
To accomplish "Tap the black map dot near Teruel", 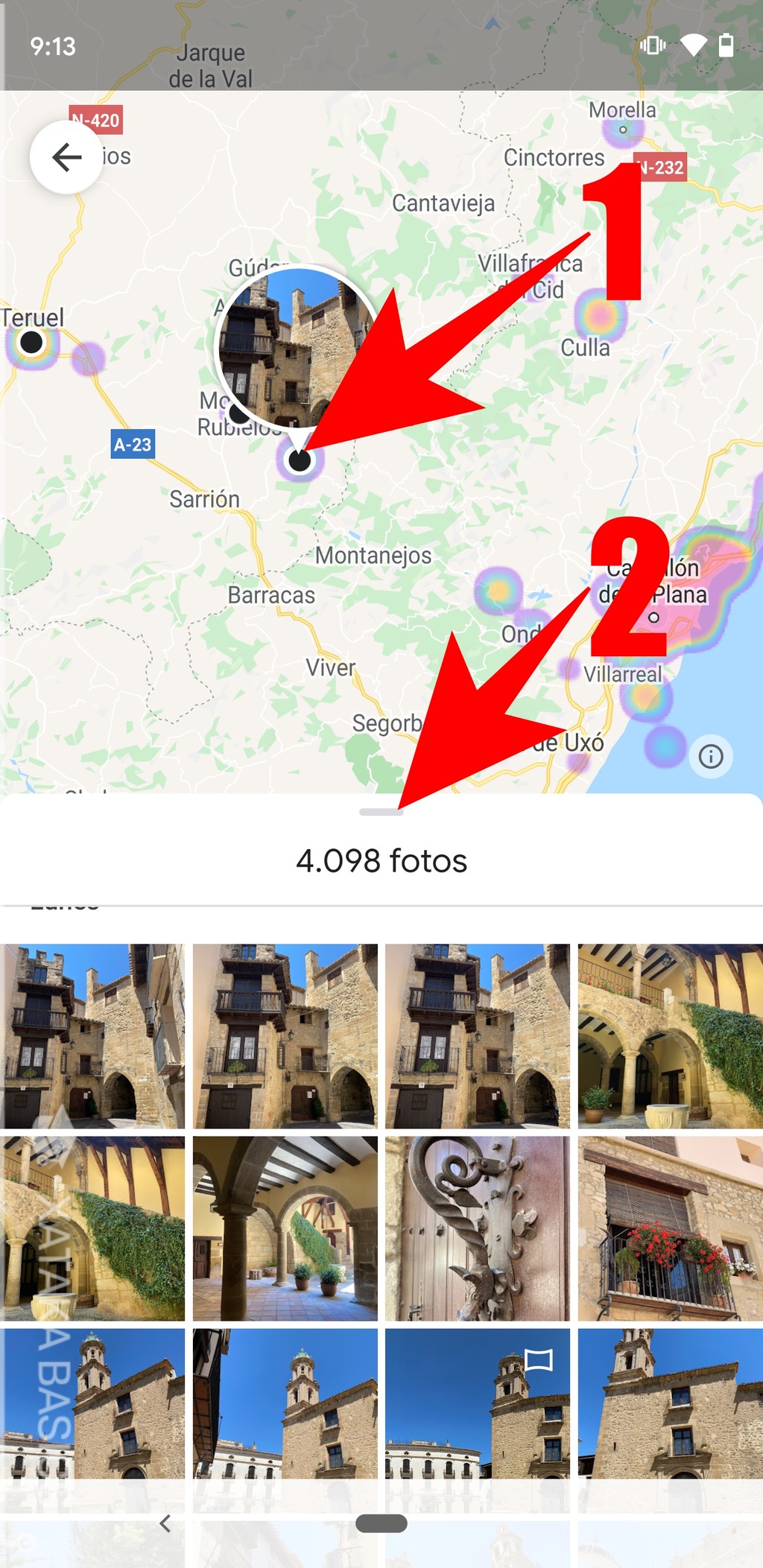I will click(x=31, y=344).
